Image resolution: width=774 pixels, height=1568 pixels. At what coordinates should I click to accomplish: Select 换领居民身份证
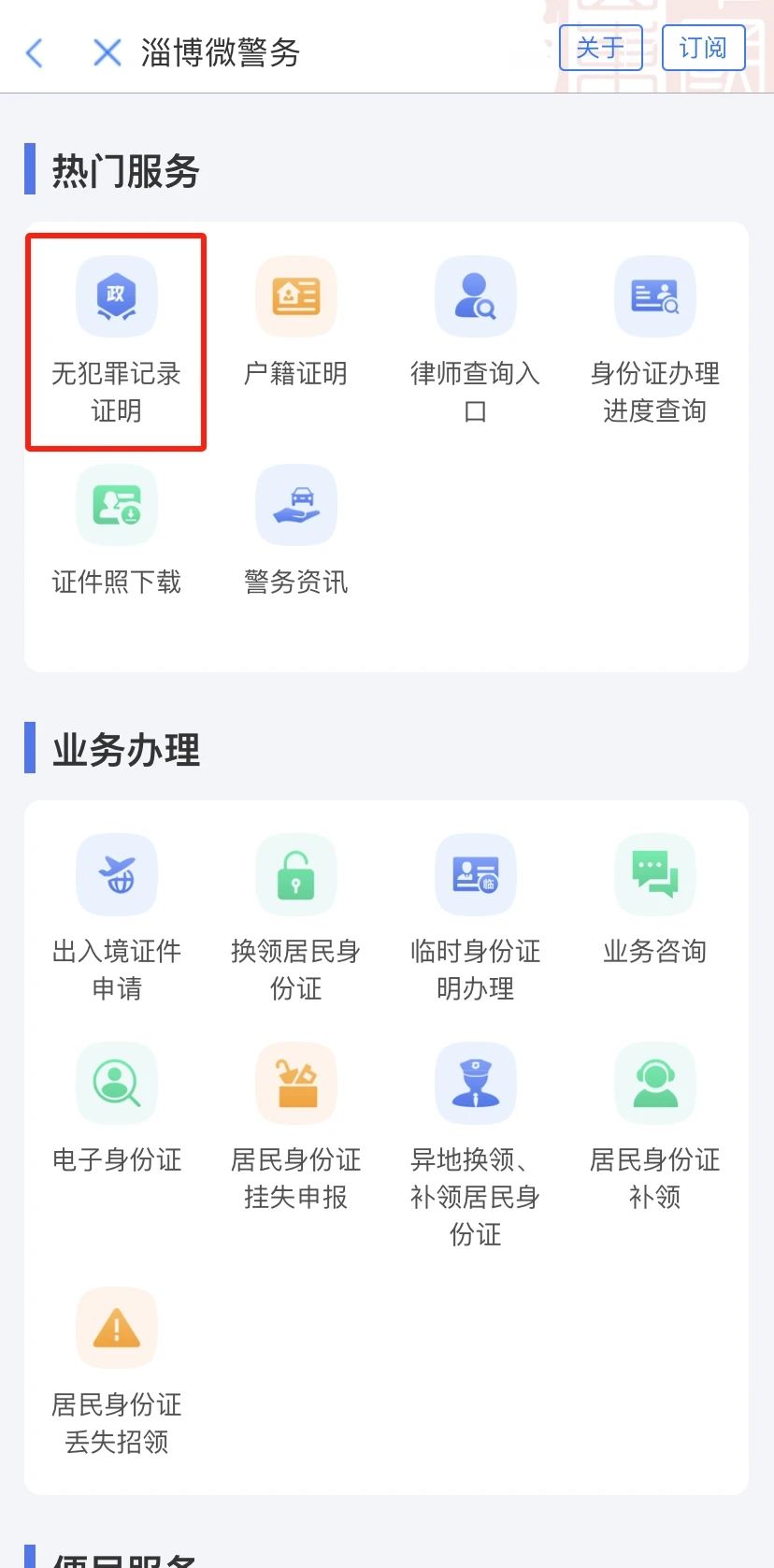[295, 919]
